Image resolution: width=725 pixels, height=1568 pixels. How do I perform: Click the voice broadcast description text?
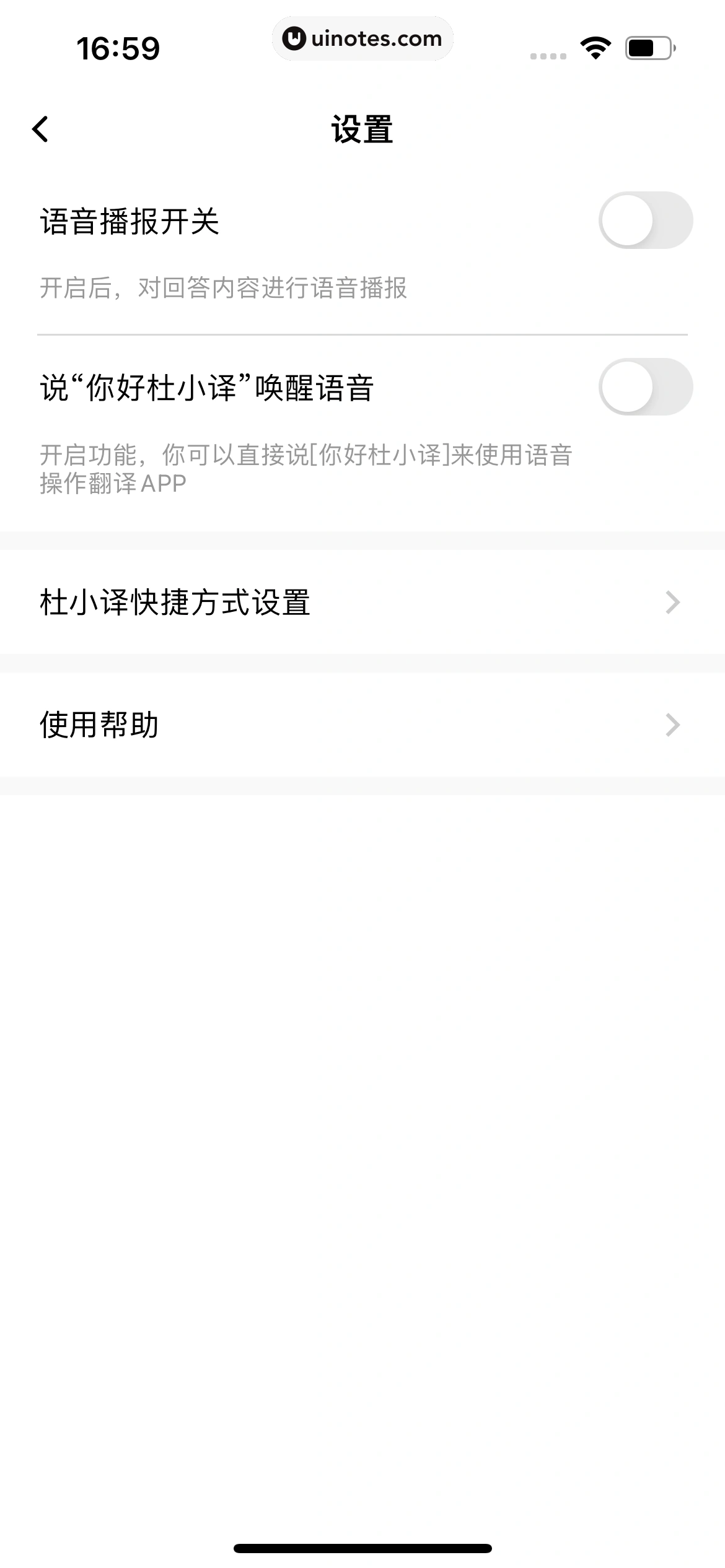click(221, 287)
